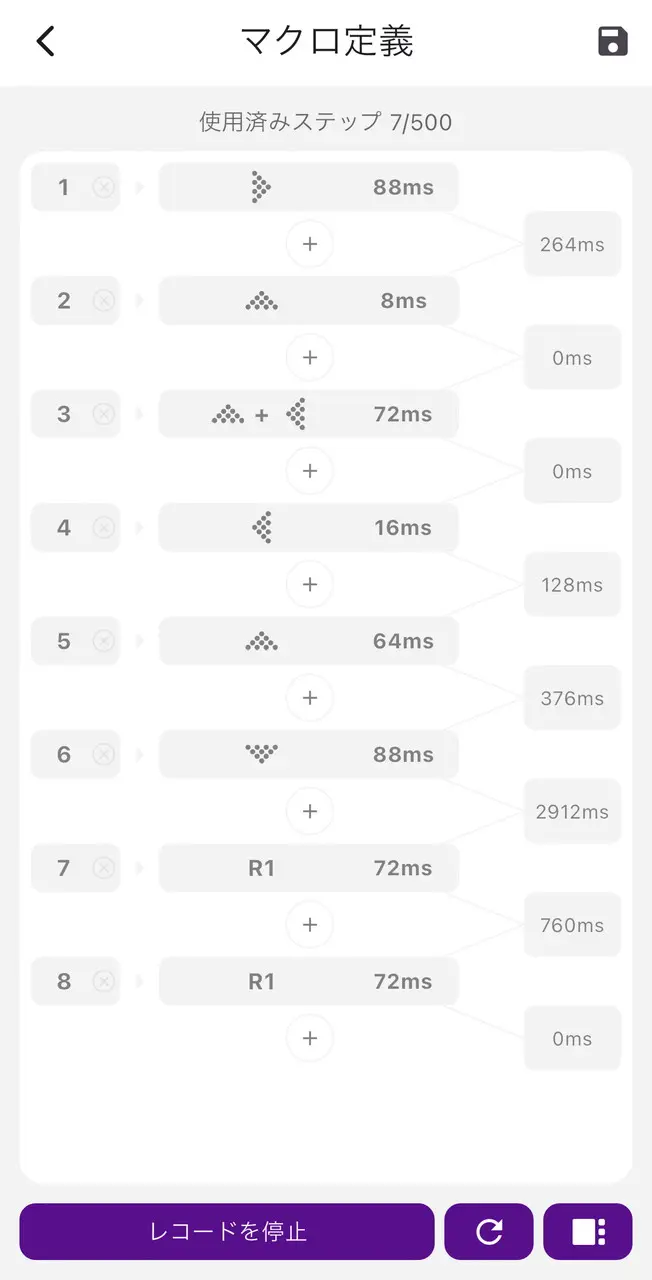This screenshot has height=1280, width=652.
Task: Delete step 1 with its X icon
Action: (104, 187)
